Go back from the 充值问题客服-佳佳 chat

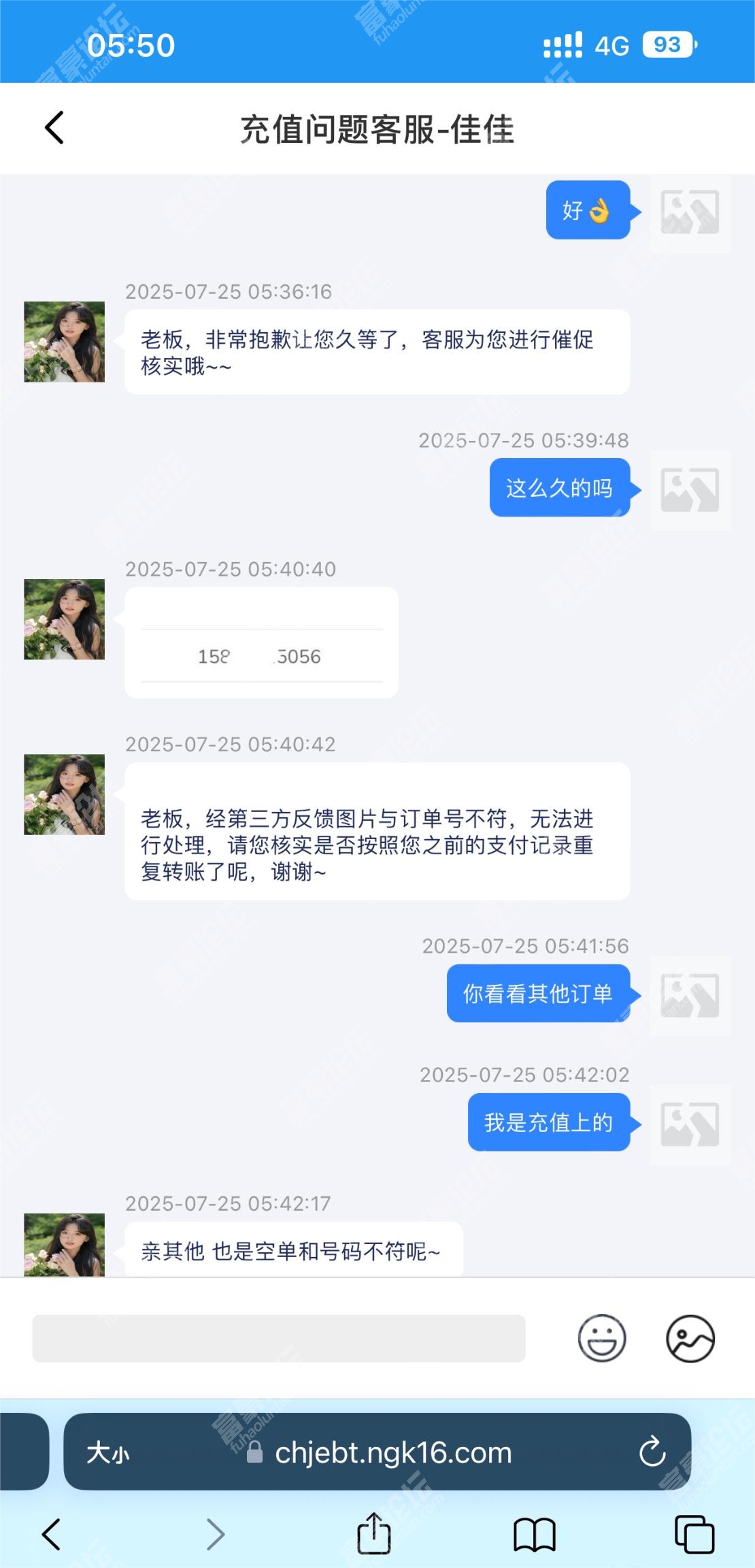tap(54, 128)
